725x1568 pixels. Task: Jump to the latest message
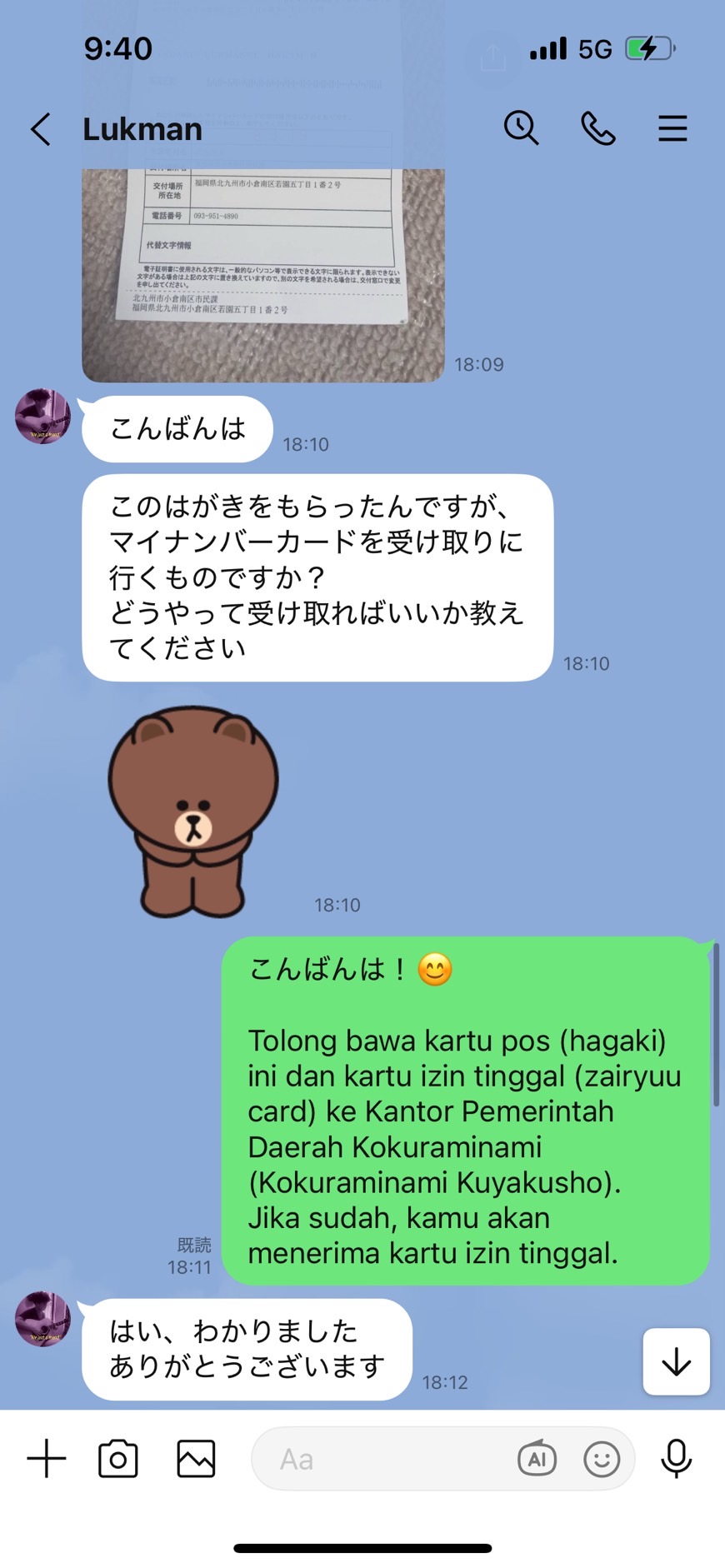tap(676, 1361)
